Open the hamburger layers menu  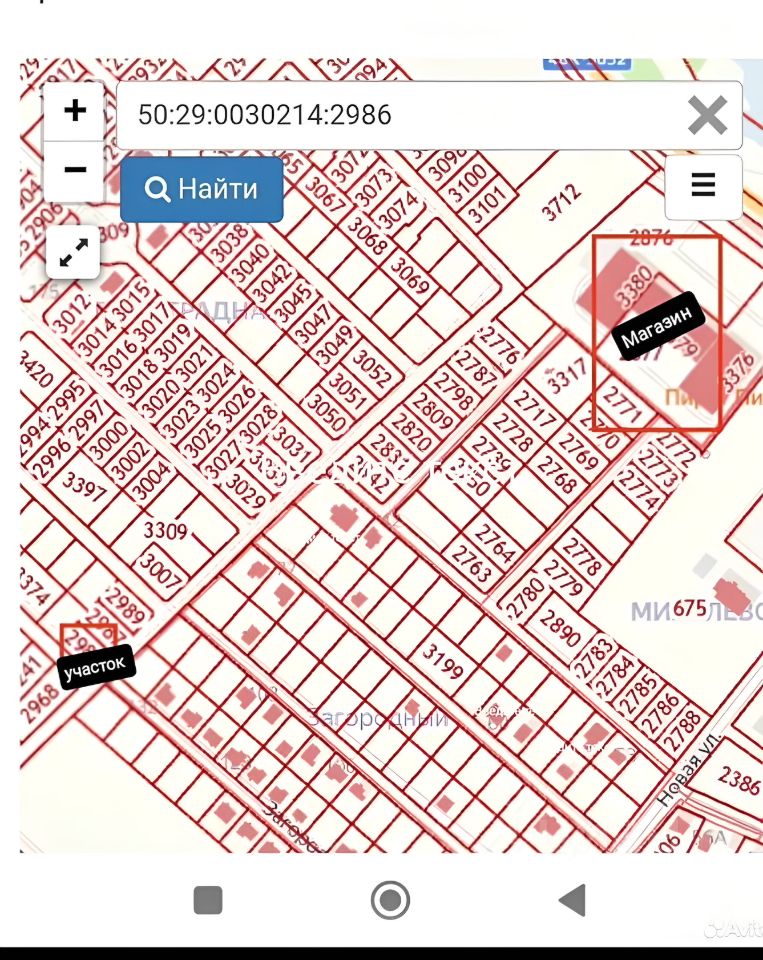703,186
